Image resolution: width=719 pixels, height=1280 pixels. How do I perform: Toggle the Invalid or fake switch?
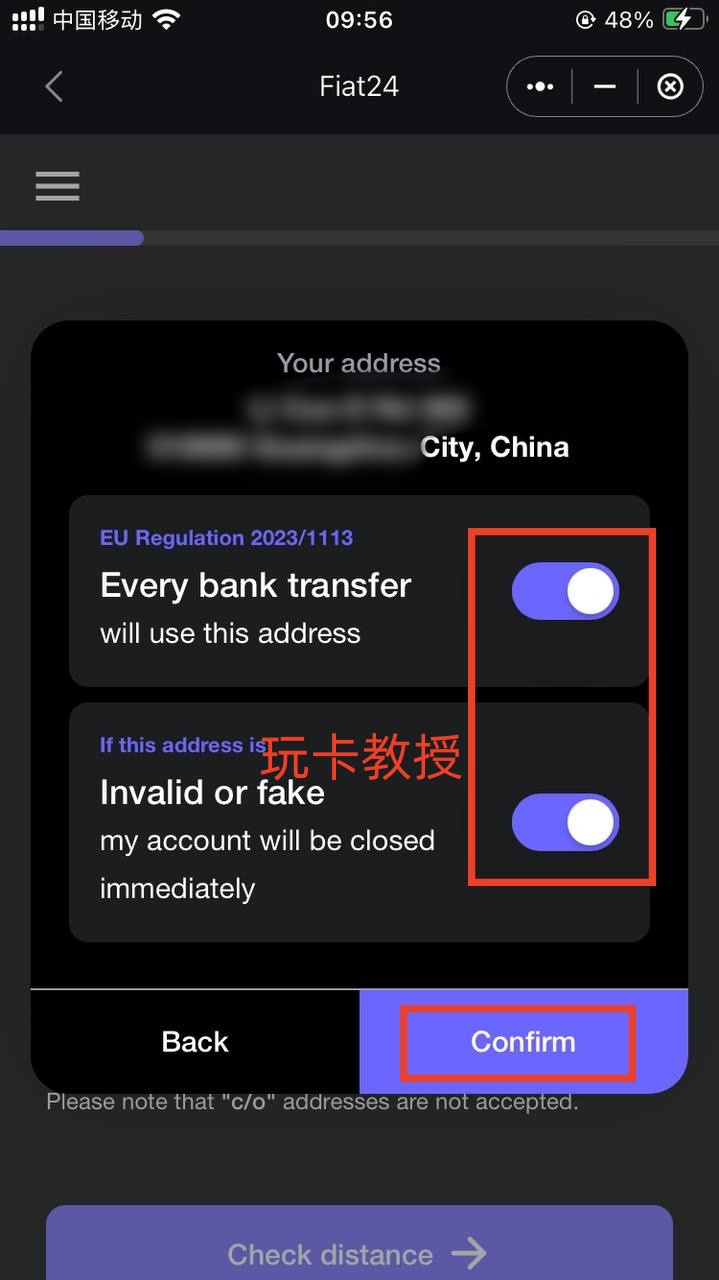coord(565,823)
